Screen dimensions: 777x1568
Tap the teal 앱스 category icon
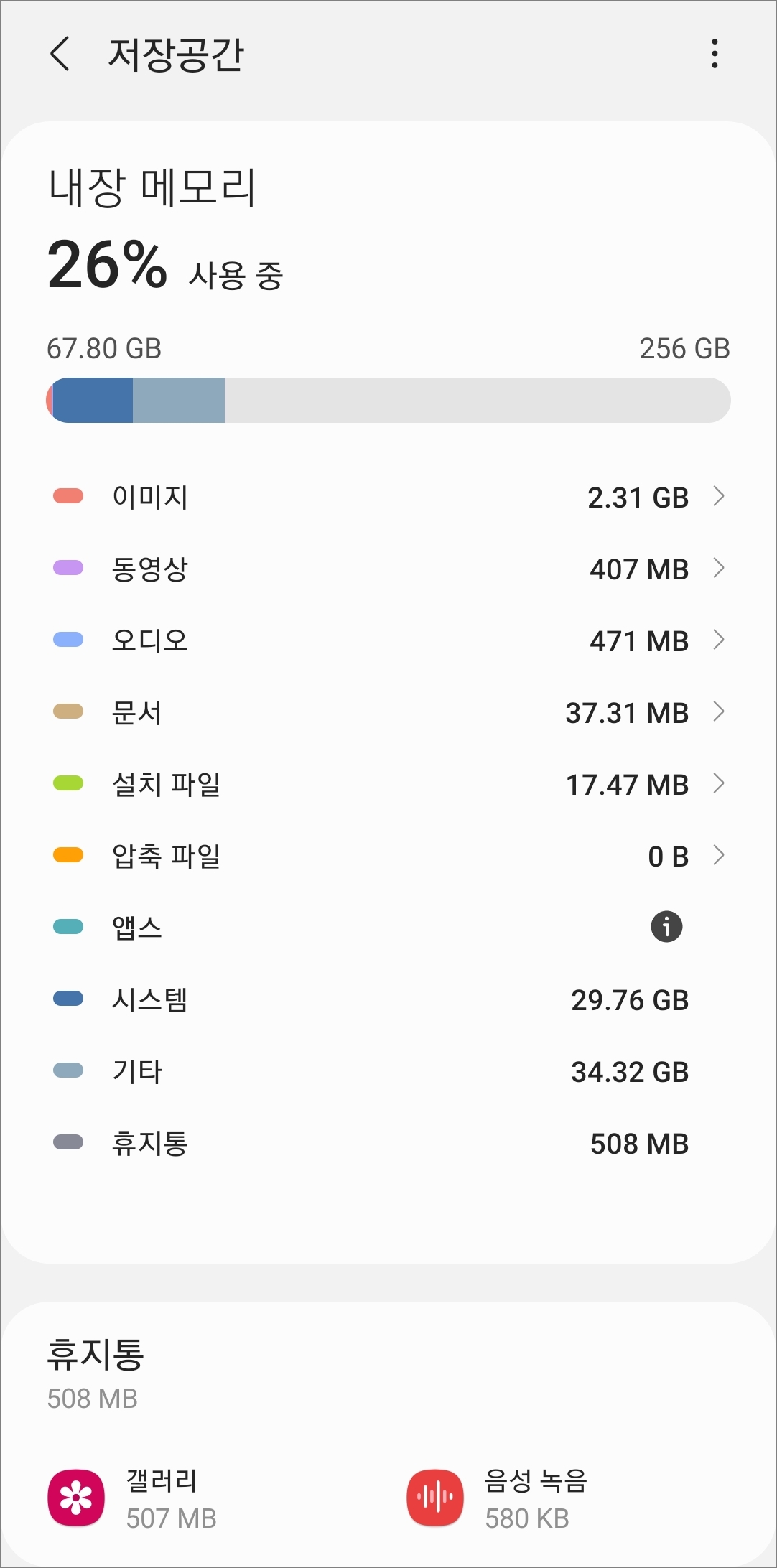(x=68, y=927)
